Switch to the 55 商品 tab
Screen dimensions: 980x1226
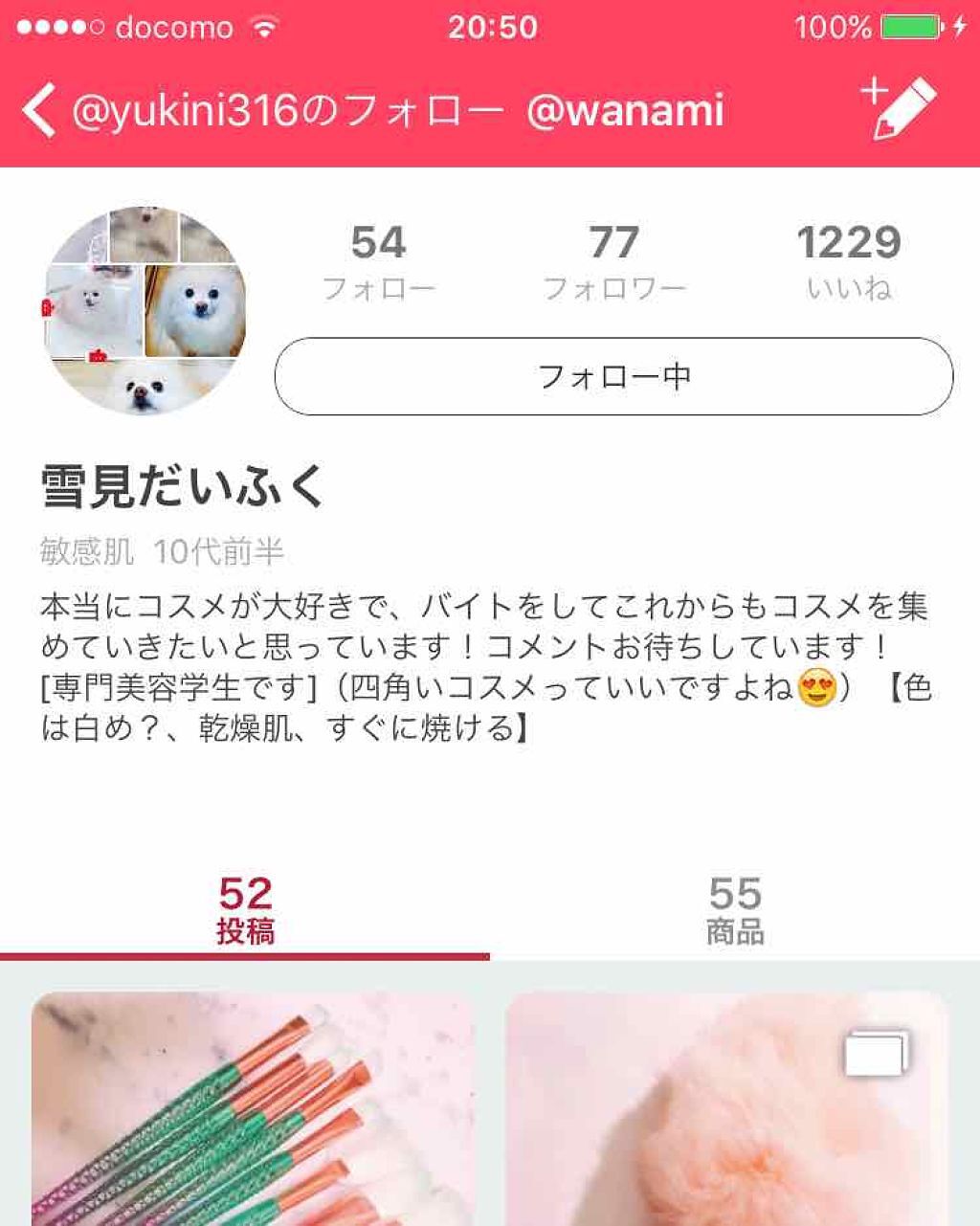[x=734, y=910]
